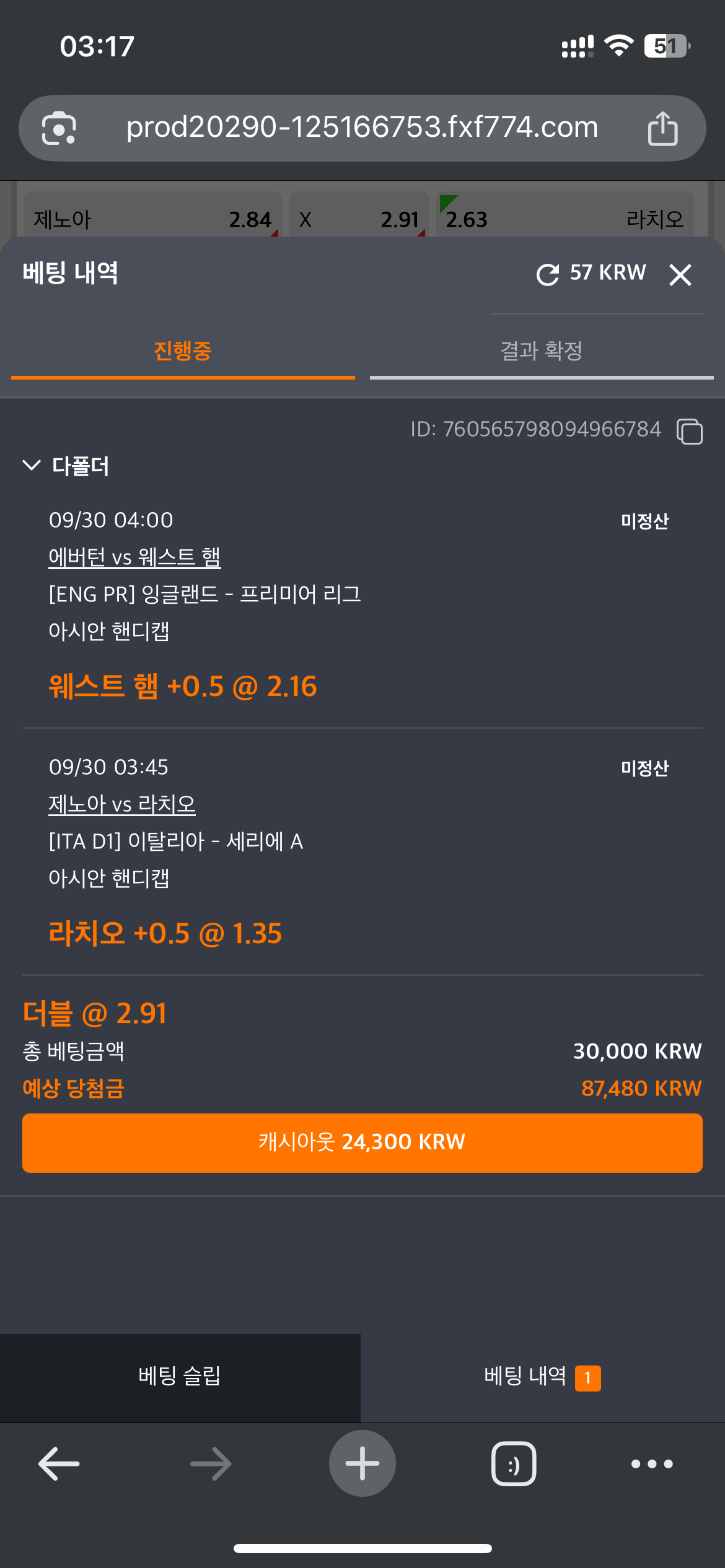Tap the address bar URL

tap(362, 128)
